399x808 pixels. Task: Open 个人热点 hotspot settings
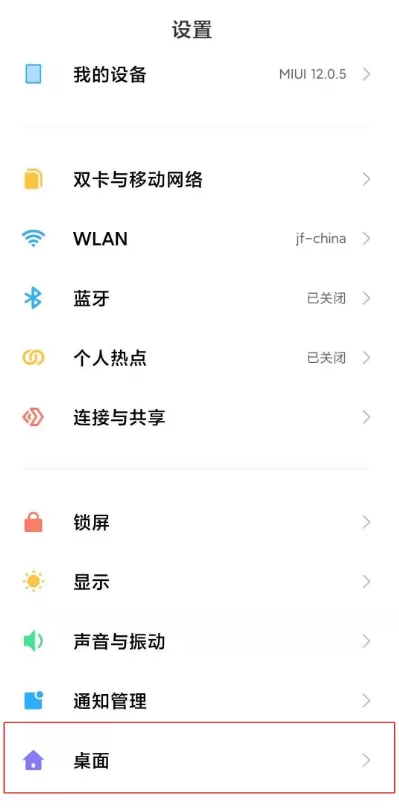(200, 358)
